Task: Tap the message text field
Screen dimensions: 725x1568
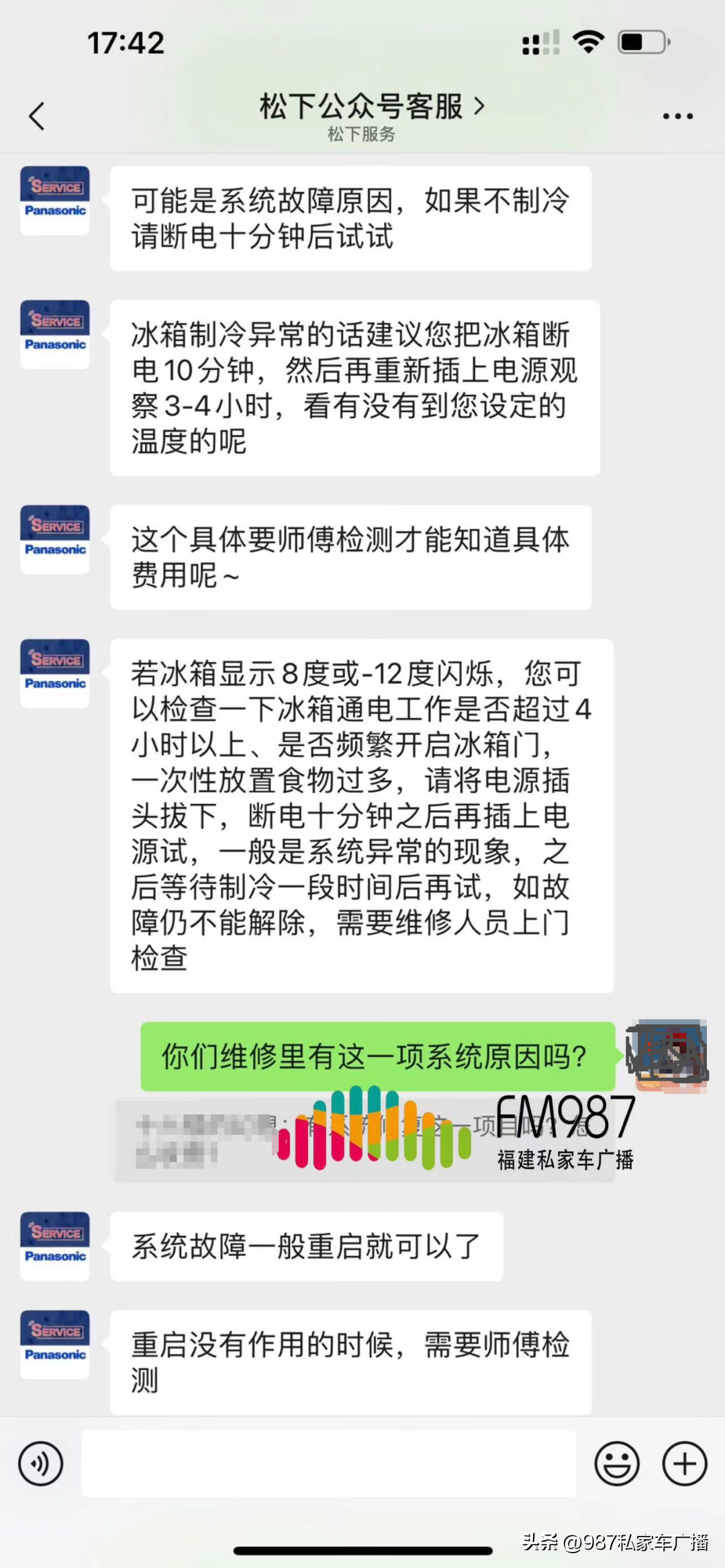Action: coord(329,1463)
